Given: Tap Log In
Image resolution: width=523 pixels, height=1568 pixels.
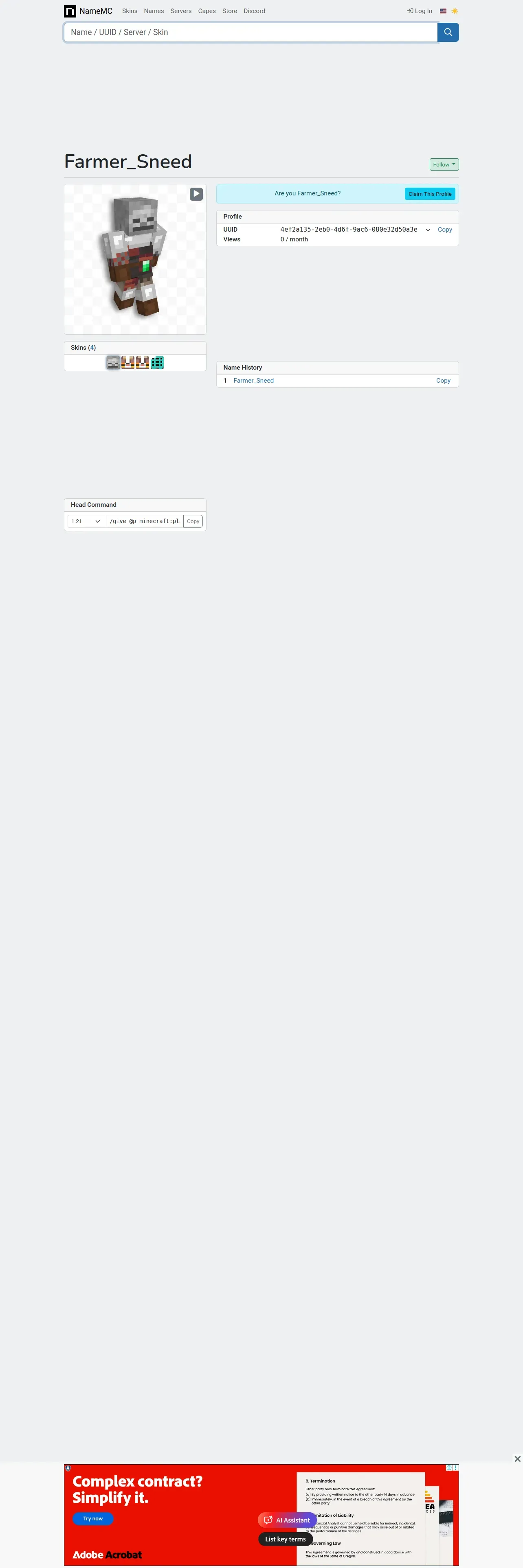Looking at the screenshot, I should (x=420, y=11).
